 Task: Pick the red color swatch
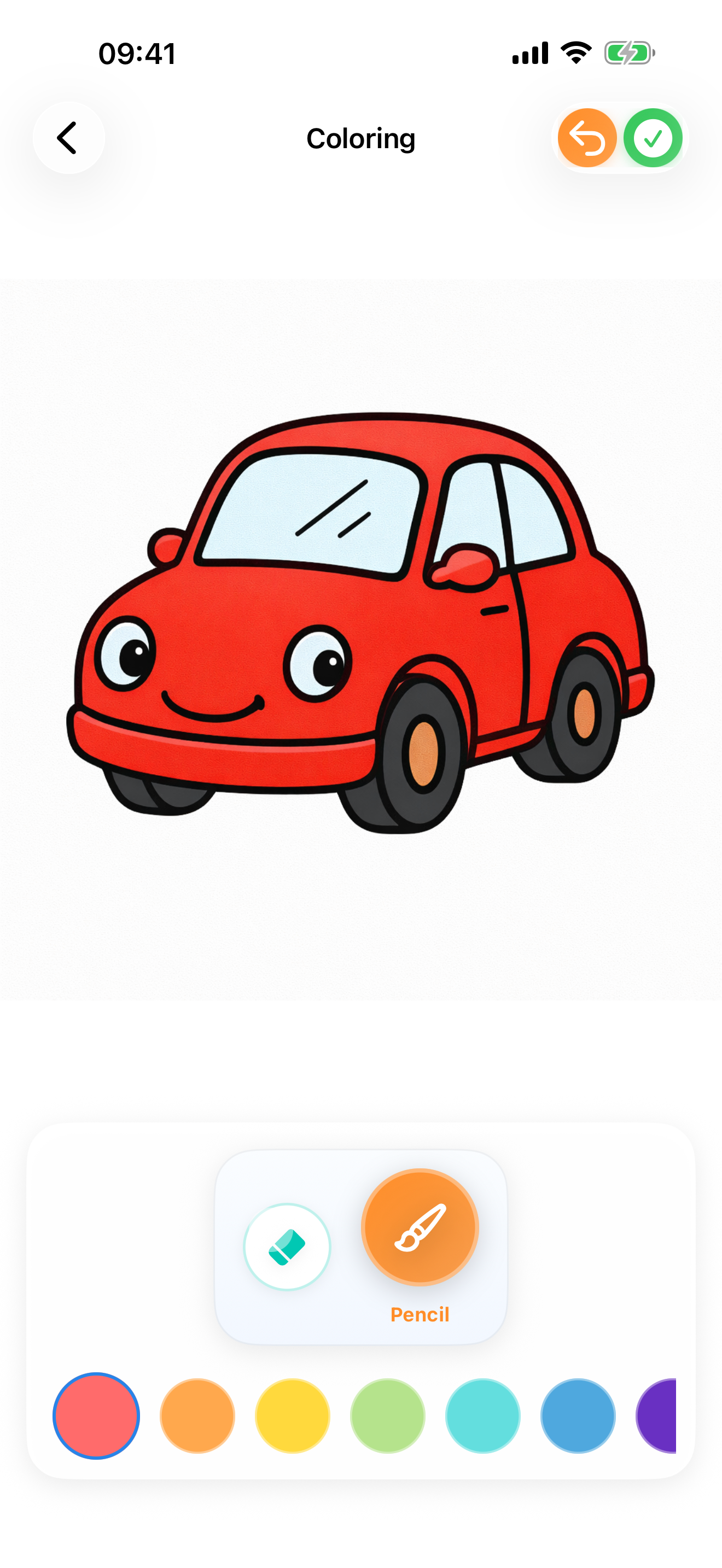96,1416
